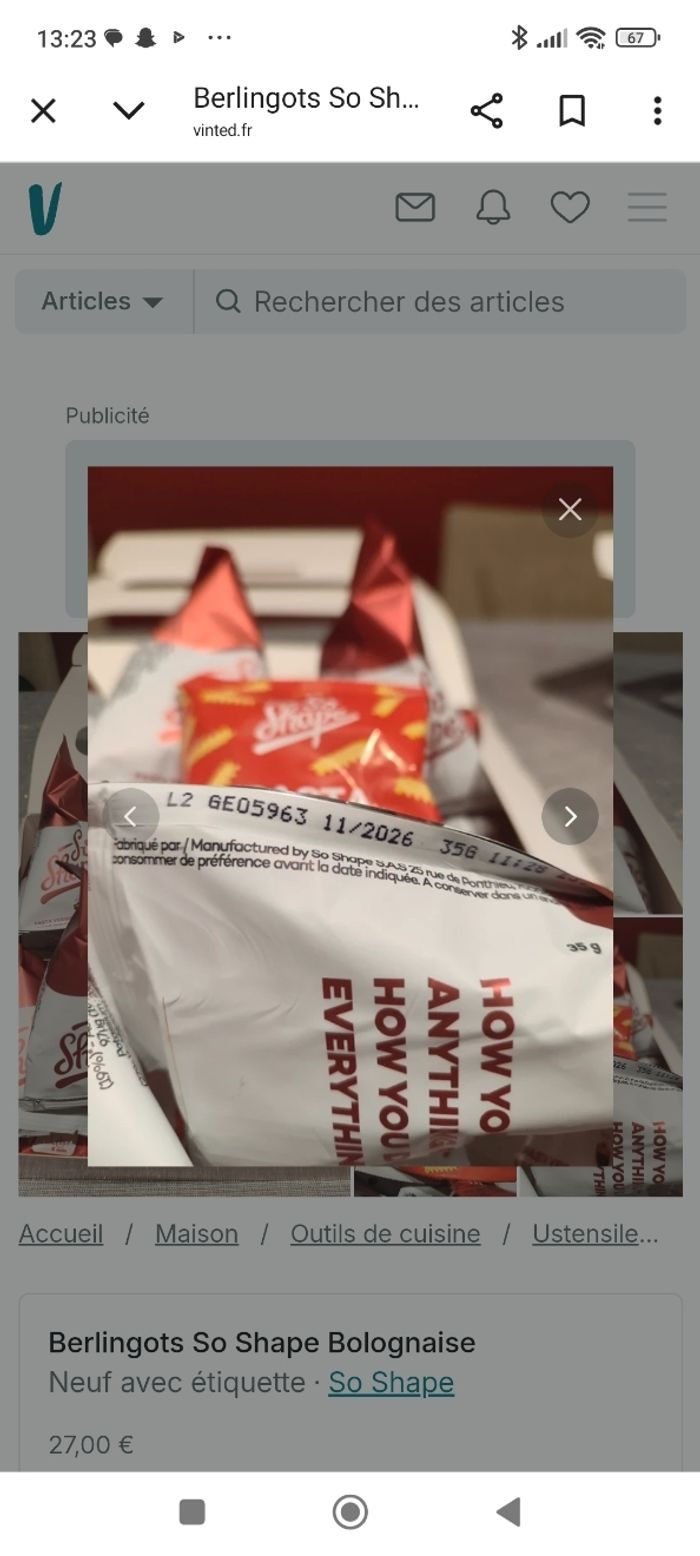Open Outils de cuisine breadcrumb
Viewport: 700px width, 1556px height.
tap(385, 1234)
